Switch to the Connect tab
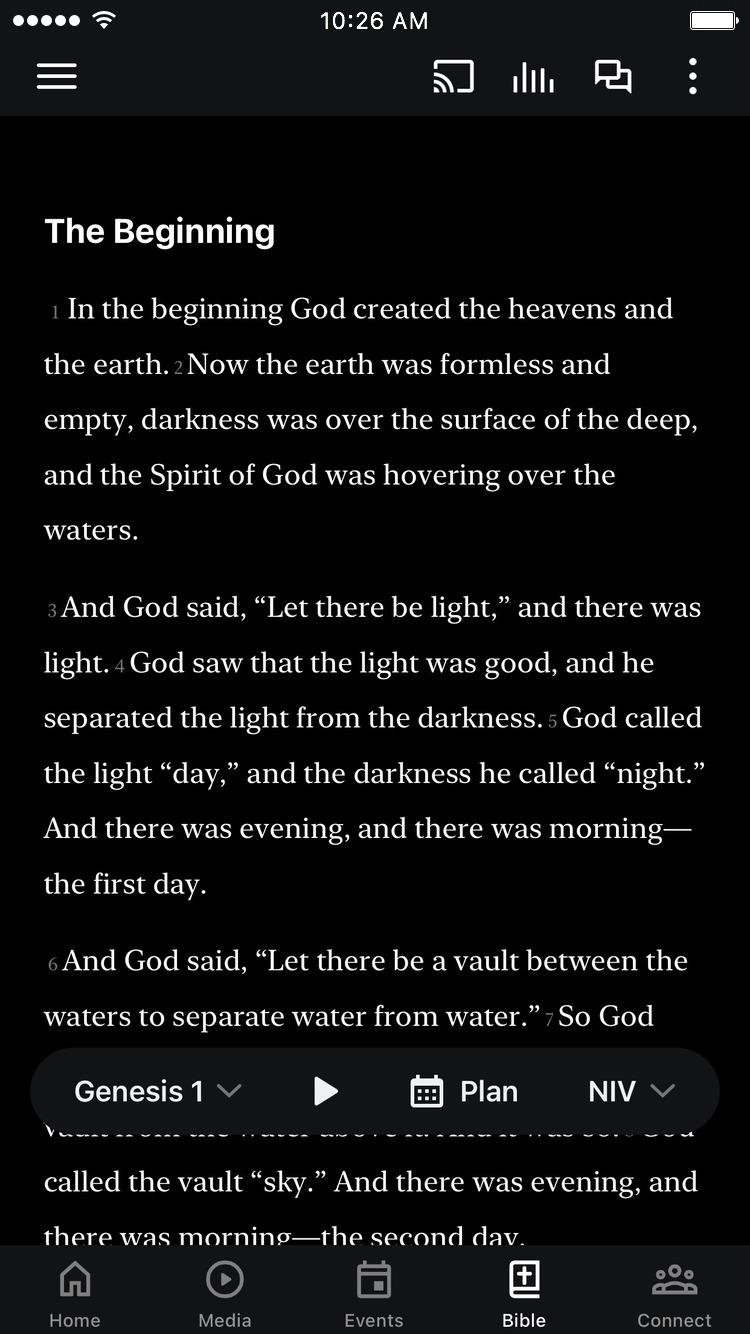The width and height of the screenshot is (750, 1334). (674, 1293)
